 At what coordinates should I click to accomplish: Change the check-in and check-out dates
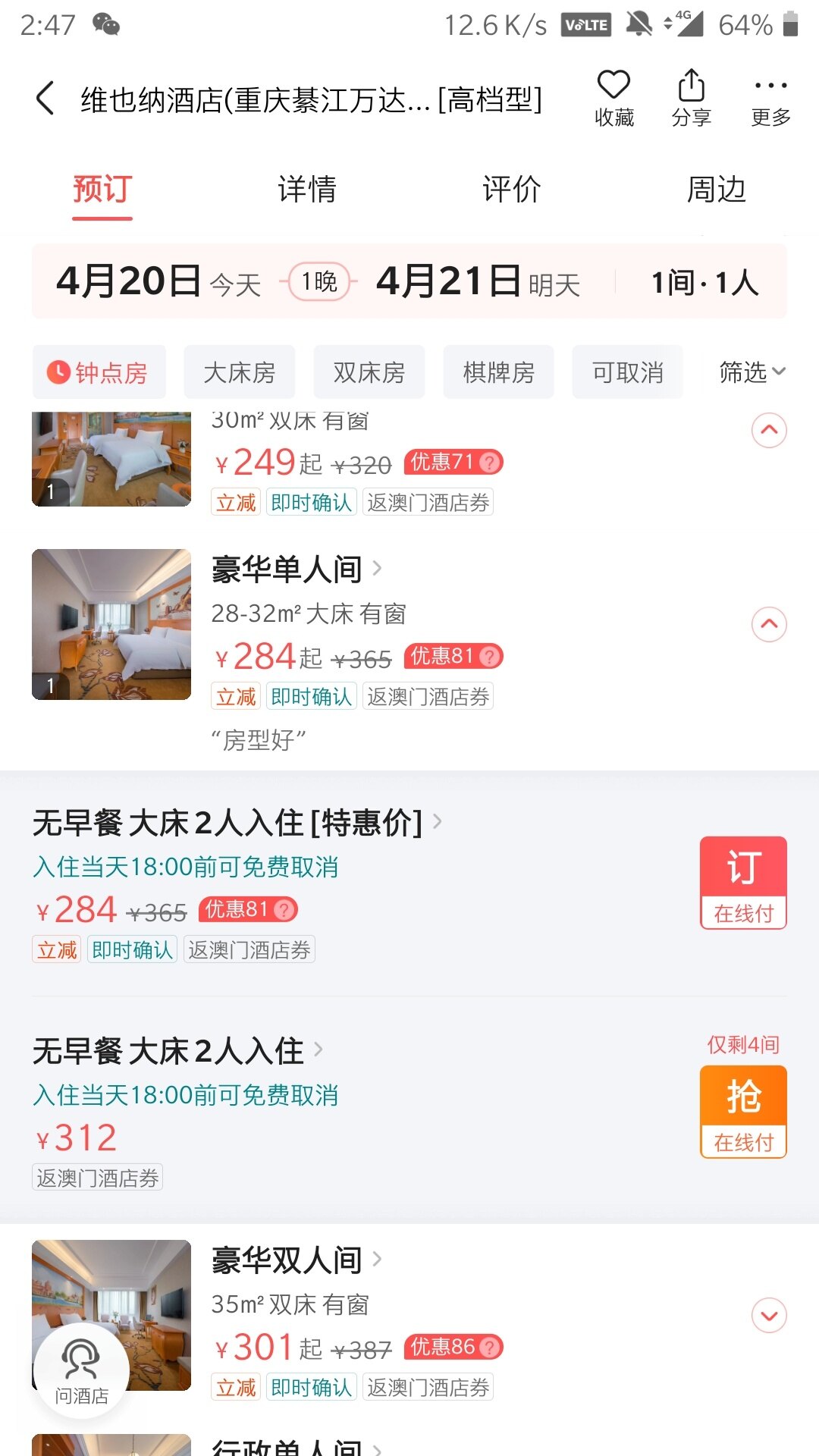click(318, 282)
